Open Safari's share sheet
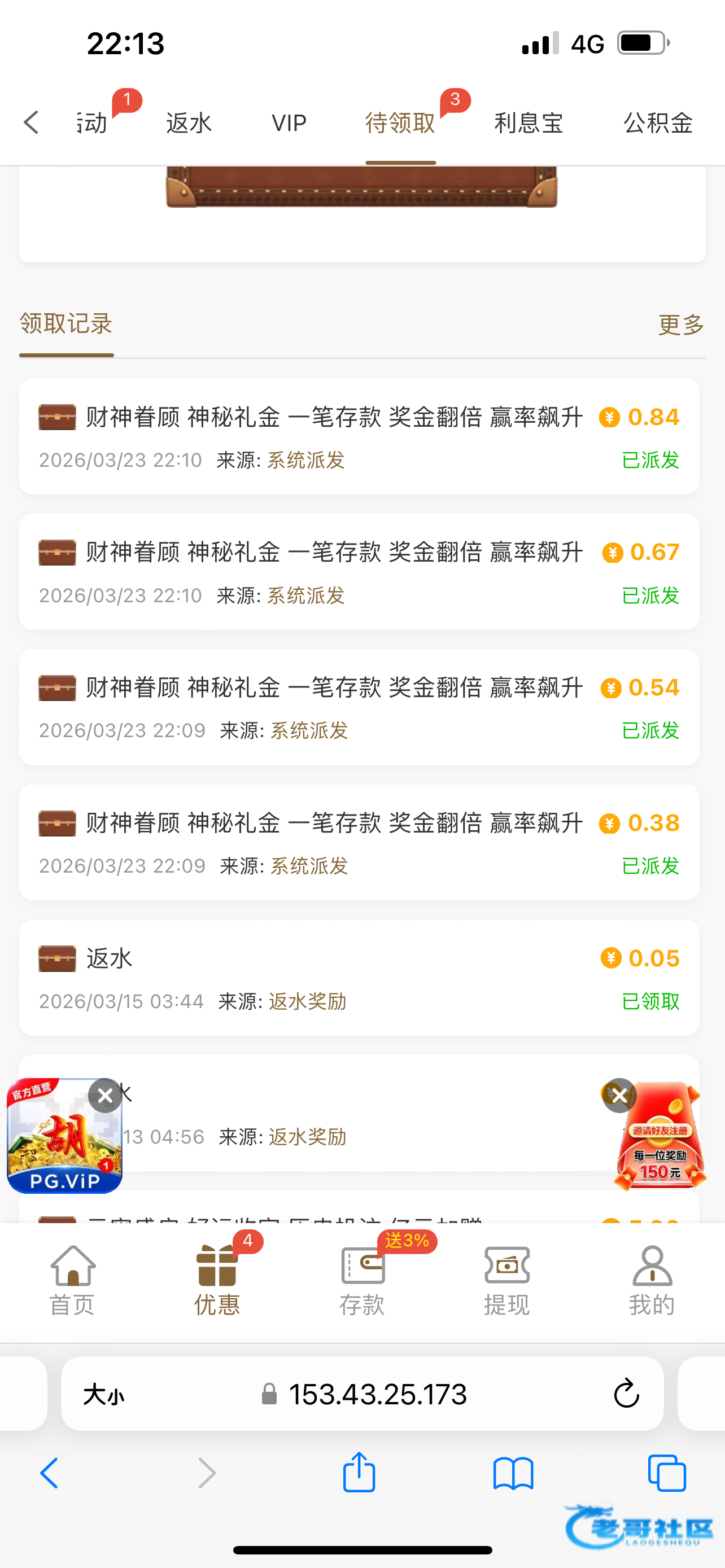The width and height of the screenshot is (725, 1568). coord(359,1473)
